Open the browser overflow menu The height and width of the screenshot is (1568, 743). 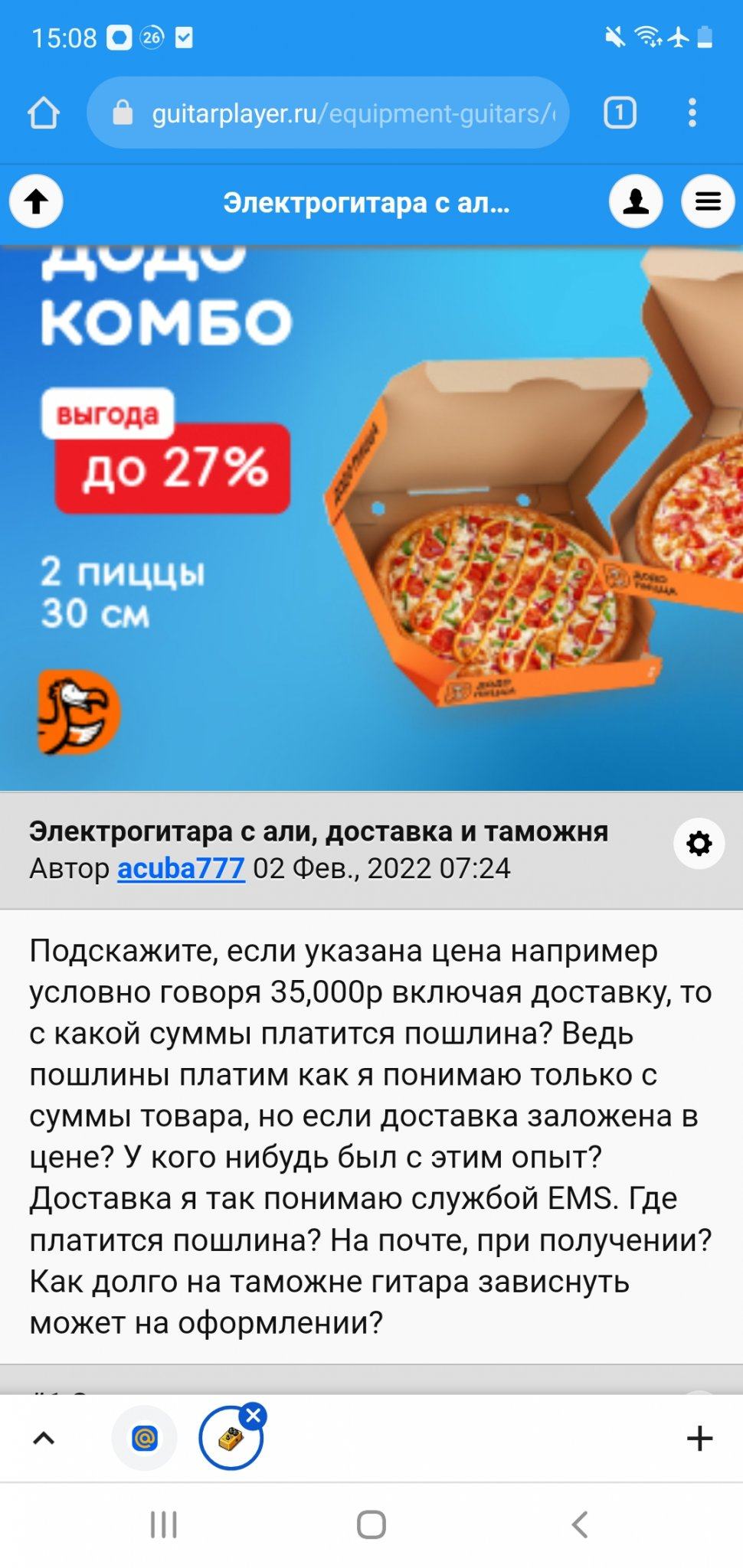tap(692, 113)
